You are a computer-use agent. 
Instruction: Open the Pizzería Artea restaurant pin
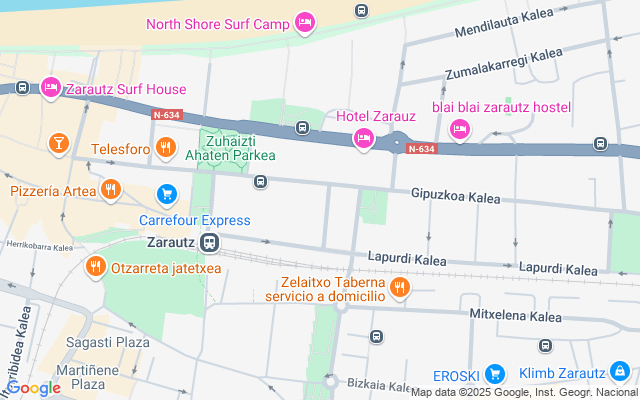[x=111, y=190]
